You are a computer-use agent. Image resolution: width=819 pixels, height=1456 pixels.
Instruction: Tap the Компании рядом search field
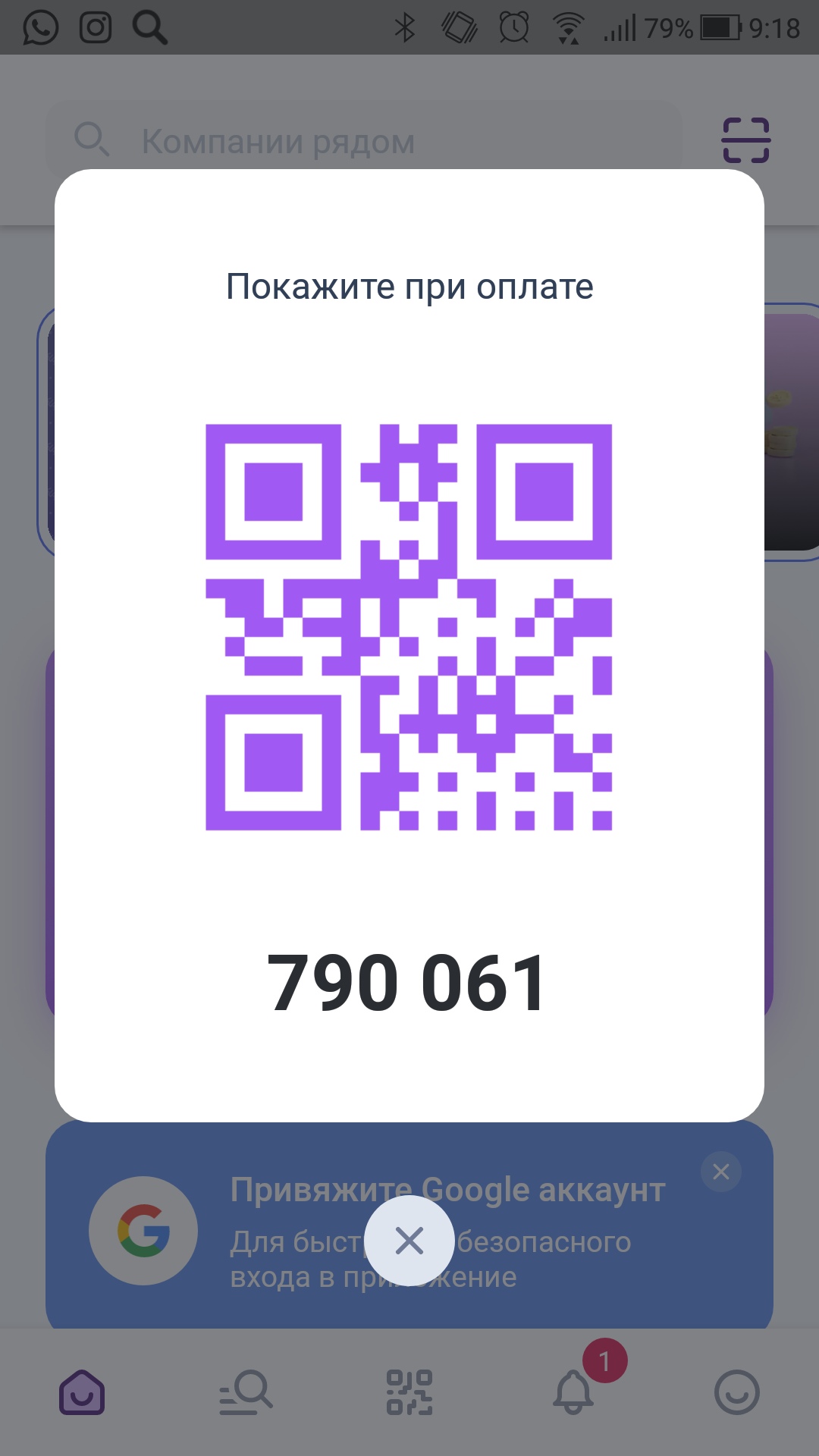(364, 141)
